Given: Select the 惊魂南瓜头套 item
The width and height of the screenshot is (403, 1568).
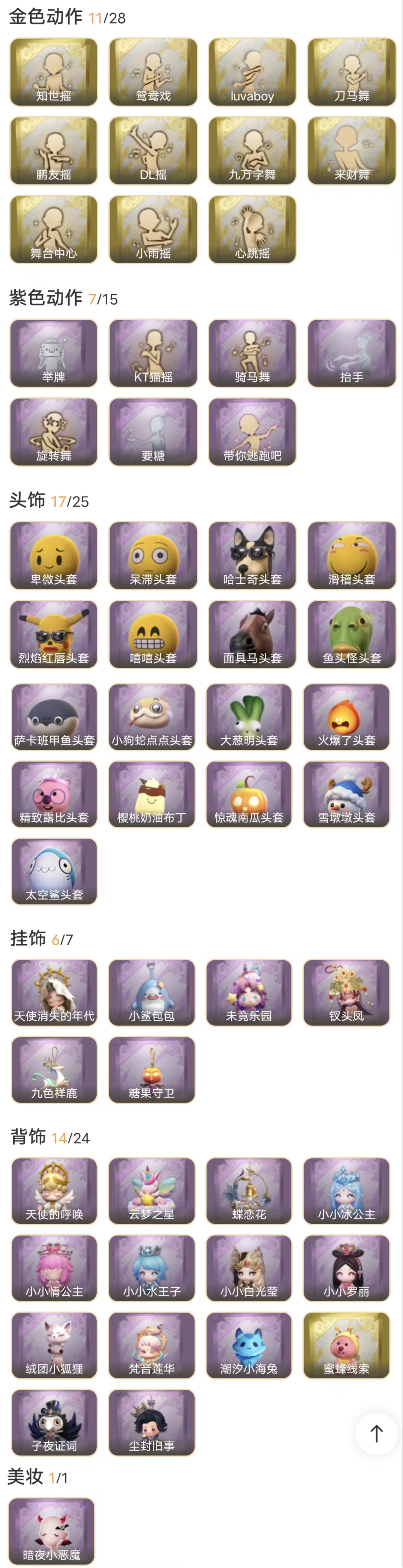Looking at the screenshot, I should click(249, 794).
